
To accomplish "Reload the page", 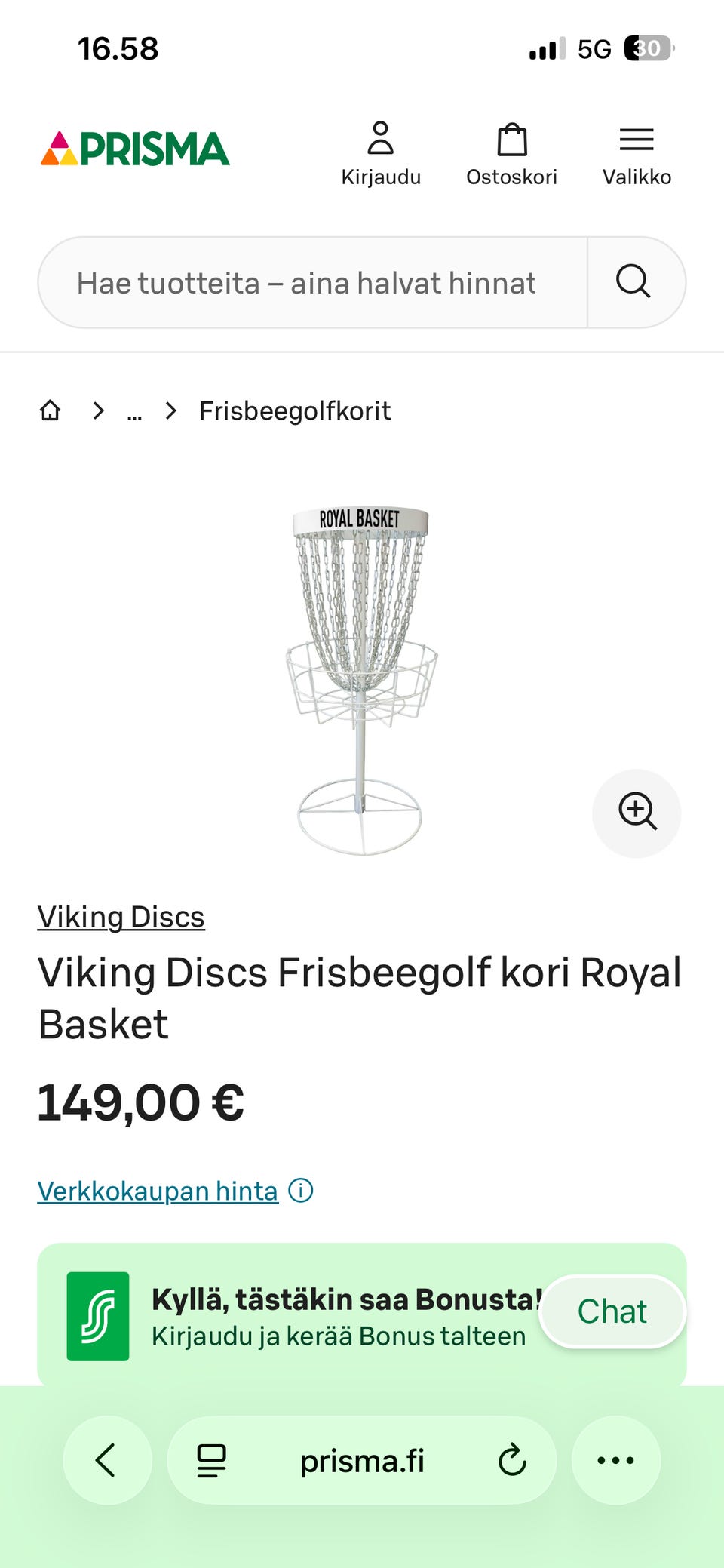I will [511, 1459].
